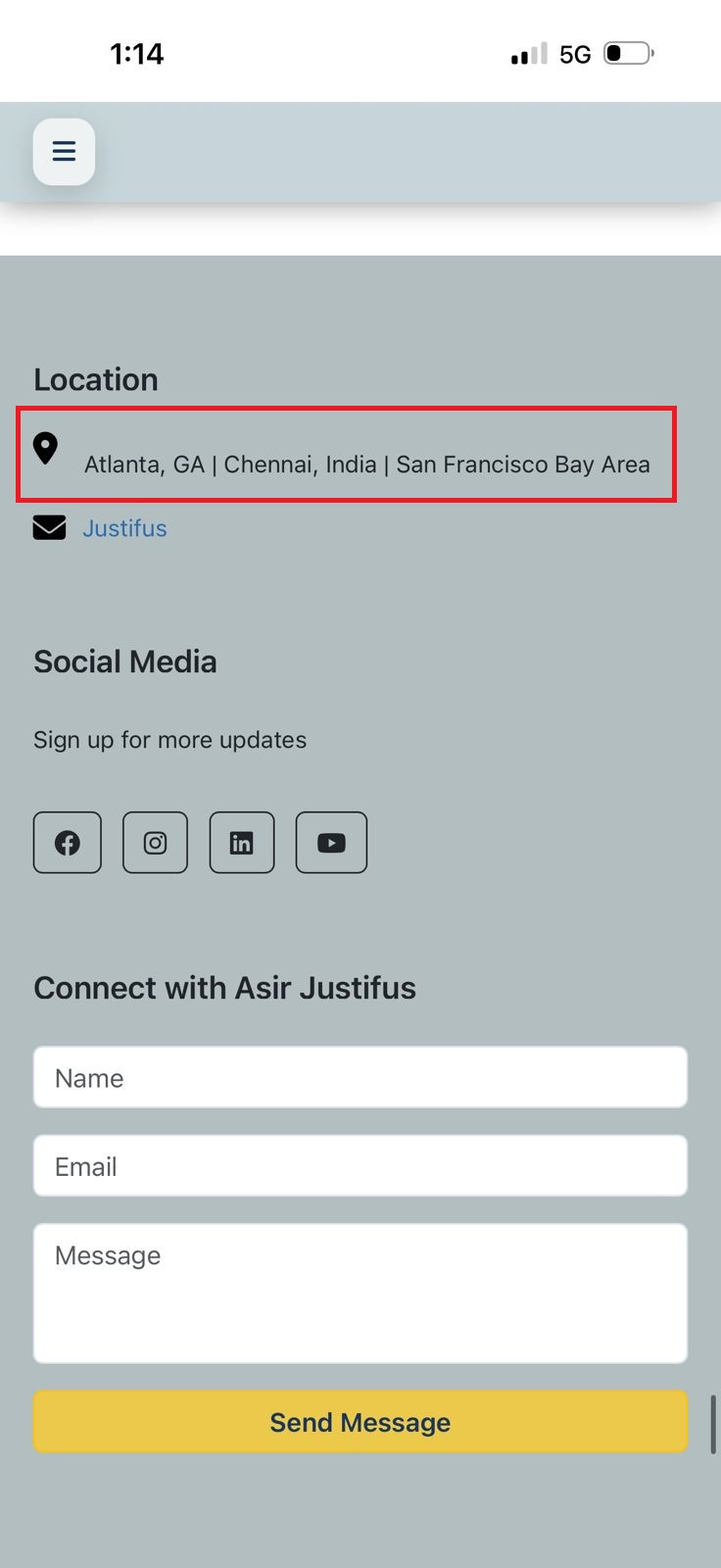
Task: Visit the Instagram profile icon
Action: [x=155, y=843]
